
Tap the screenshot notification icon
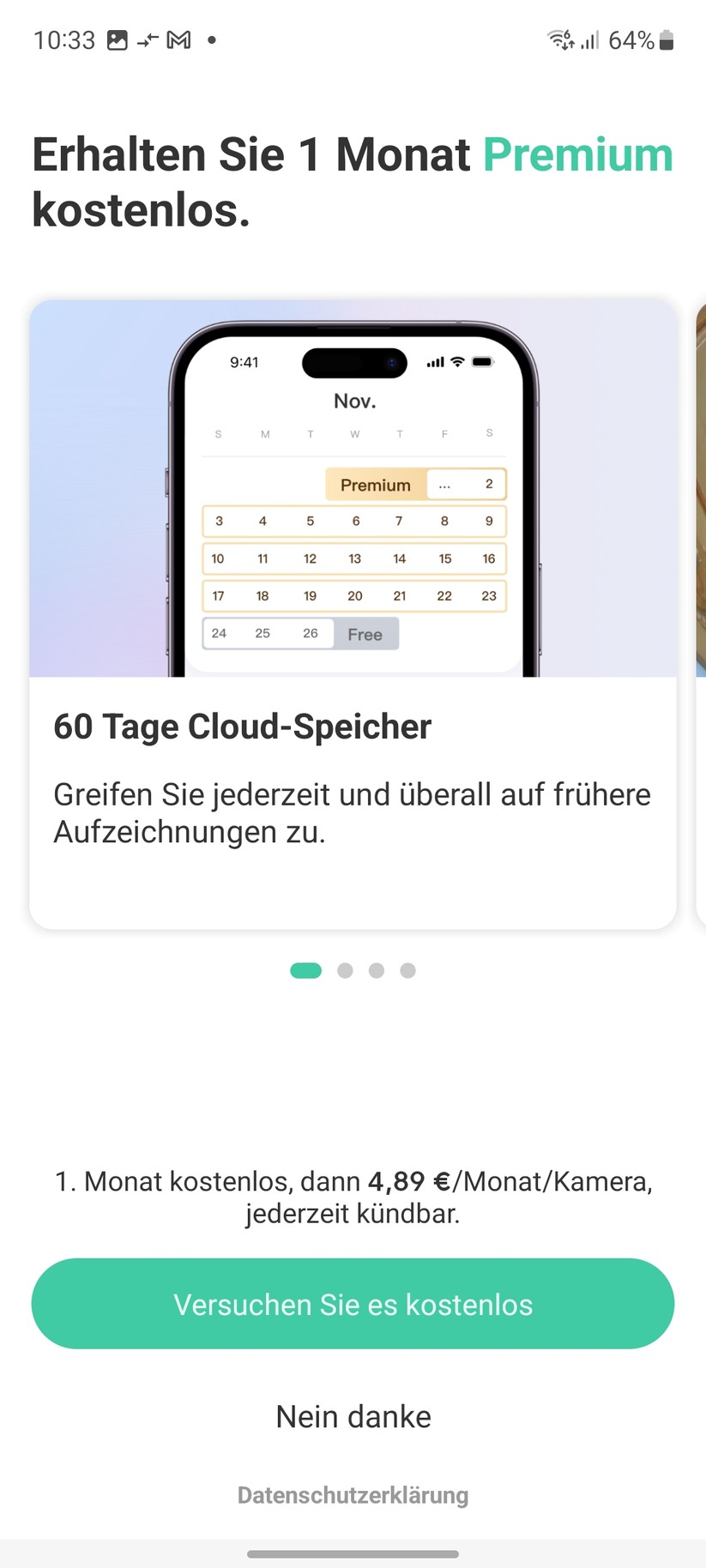click(x=116, y=39)
